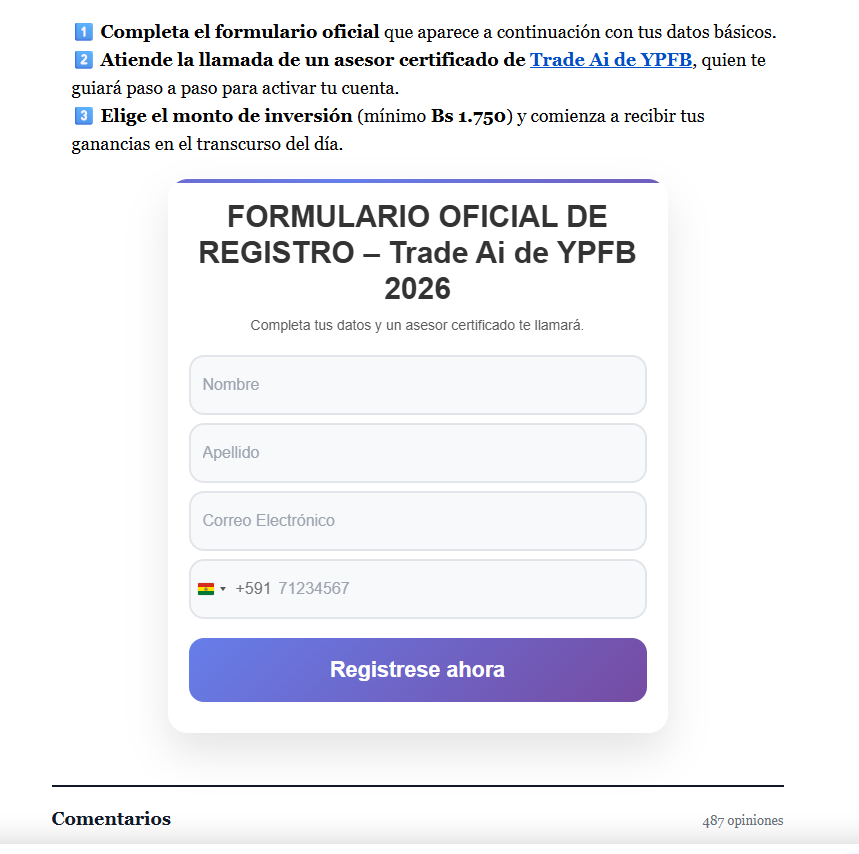Open the Trade Ai de YPFB link
The height and width of the screenshot is (854, 859).
point(610,60)
